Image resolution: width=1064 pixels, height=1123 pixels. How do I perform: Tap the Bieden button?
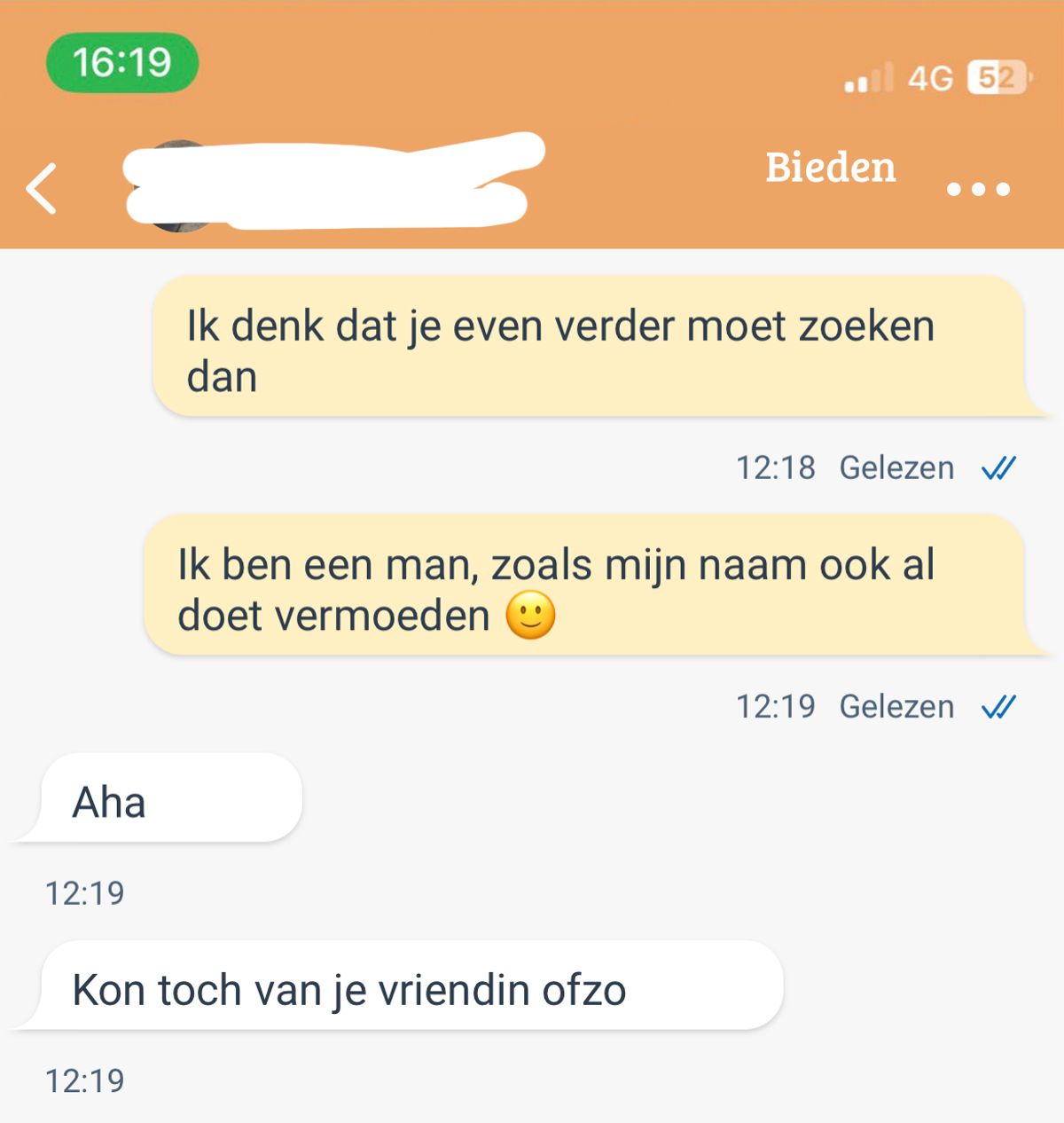tap(830, 168)
